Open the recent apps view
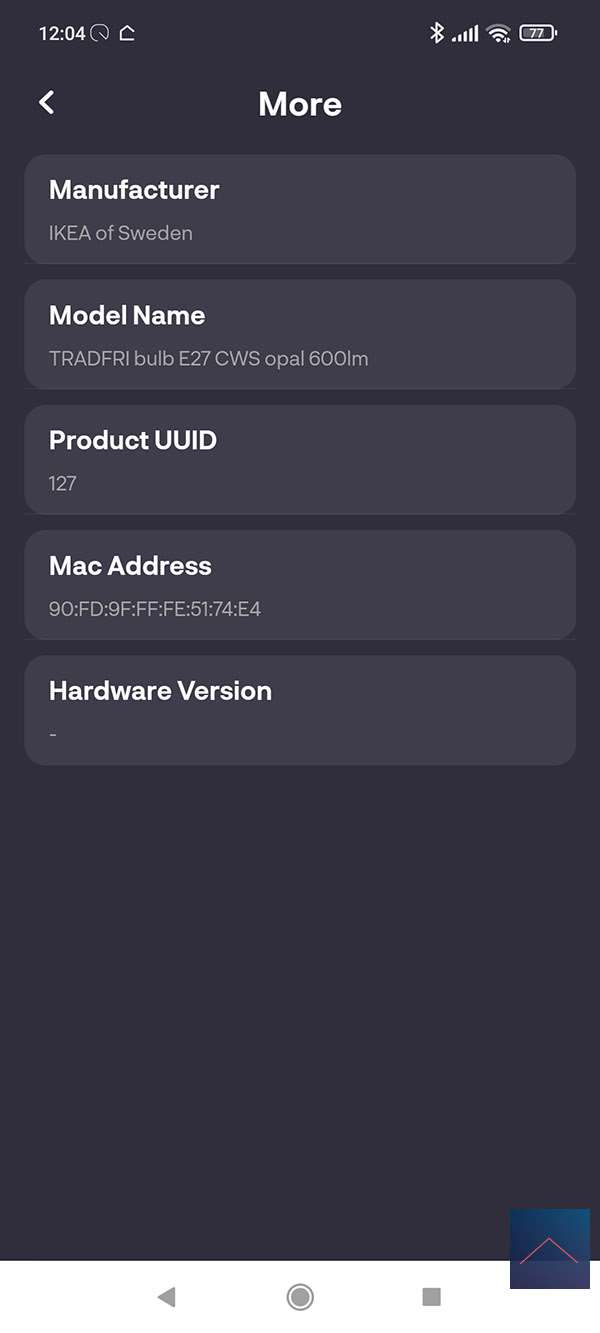Image resolution: width=600 pixels, height=1333 pixels. pyautogui.click(x=431, y=1297)
